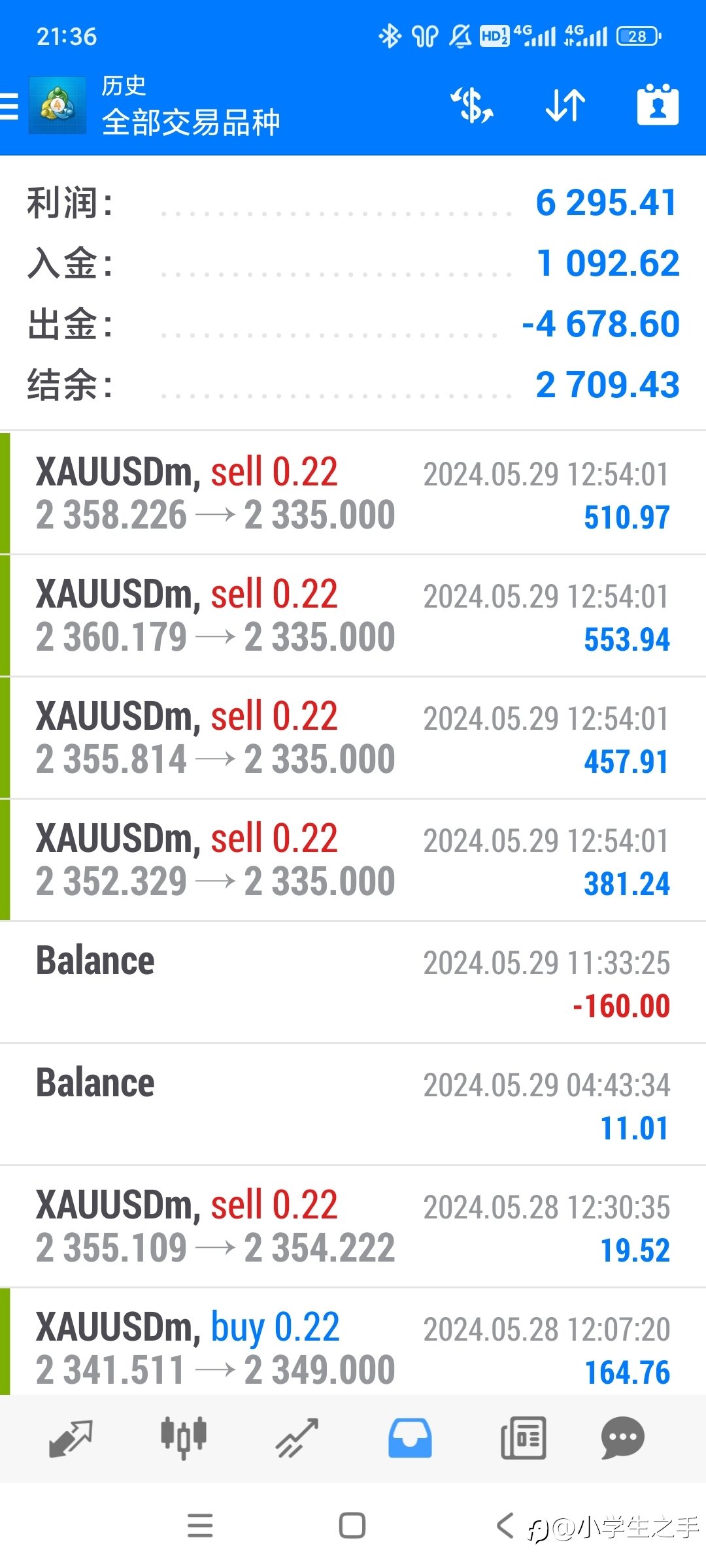The height and width of the screenshot is (1568, 706).
Task: Open the symbol filter dollar icon
Action: (472, 105)
